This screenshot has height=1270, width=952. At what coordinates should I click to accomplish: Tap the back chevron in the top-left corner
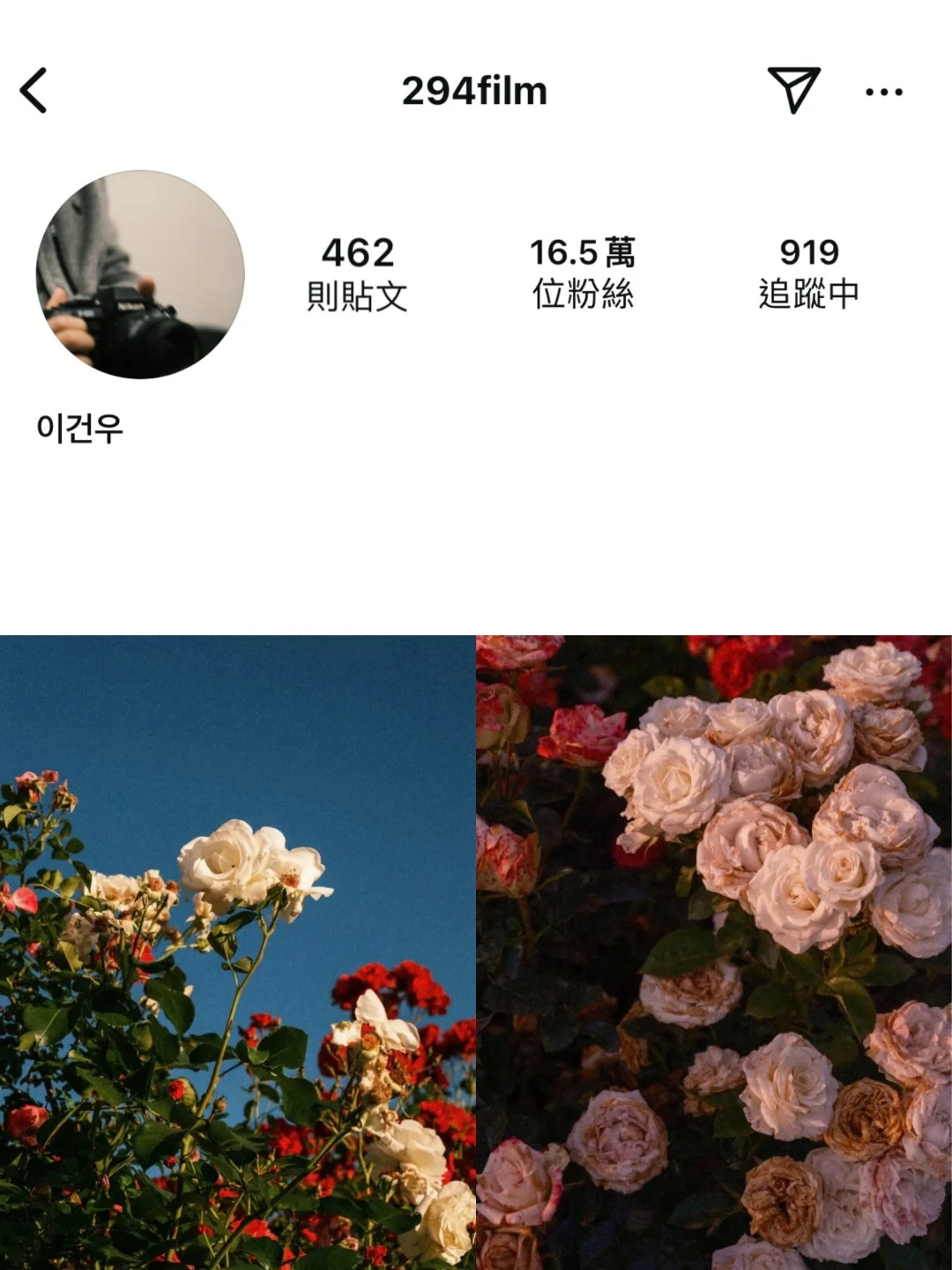pos(33,91)
